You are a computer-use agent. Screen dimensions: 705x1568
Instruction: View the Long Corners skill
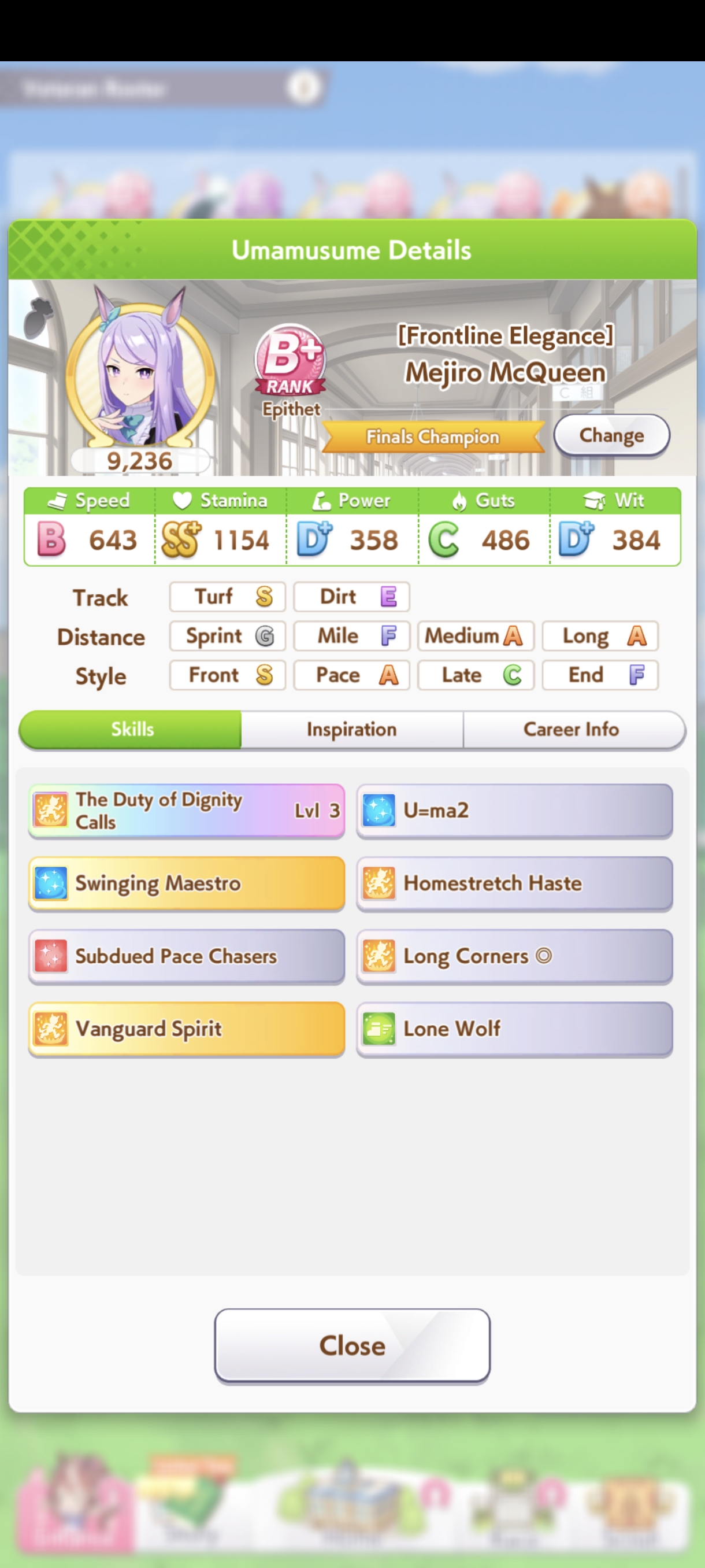pos(515,956)
